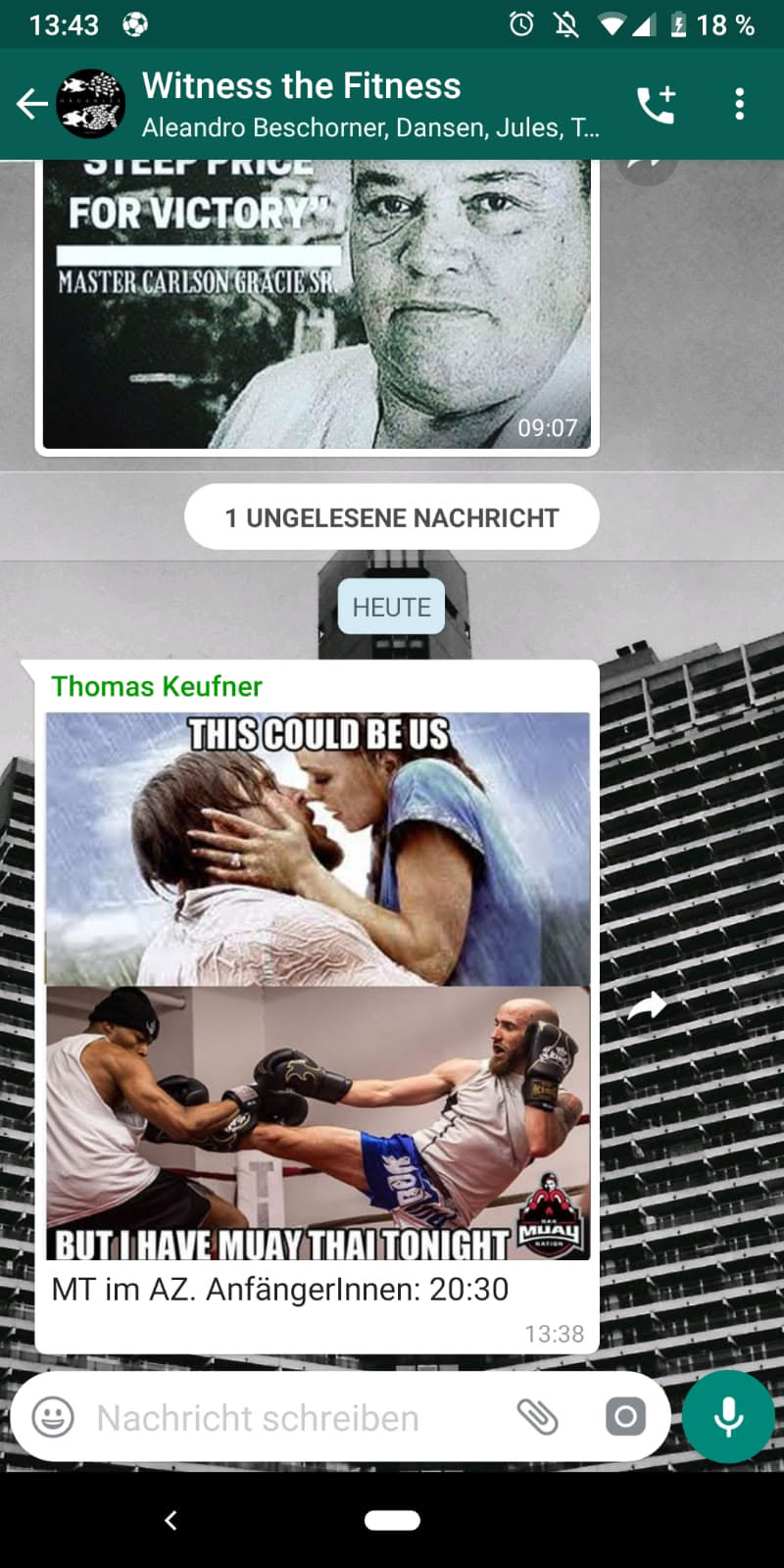Open Thomas Keufner's Muay Thai meme image

pyautogui.click(x=318, y=985)
